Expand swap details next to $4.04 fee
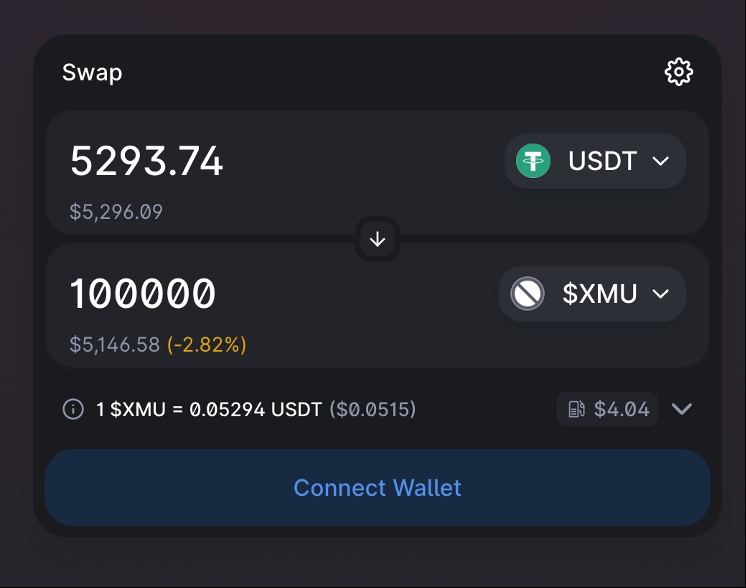 (x=682, y=409)
